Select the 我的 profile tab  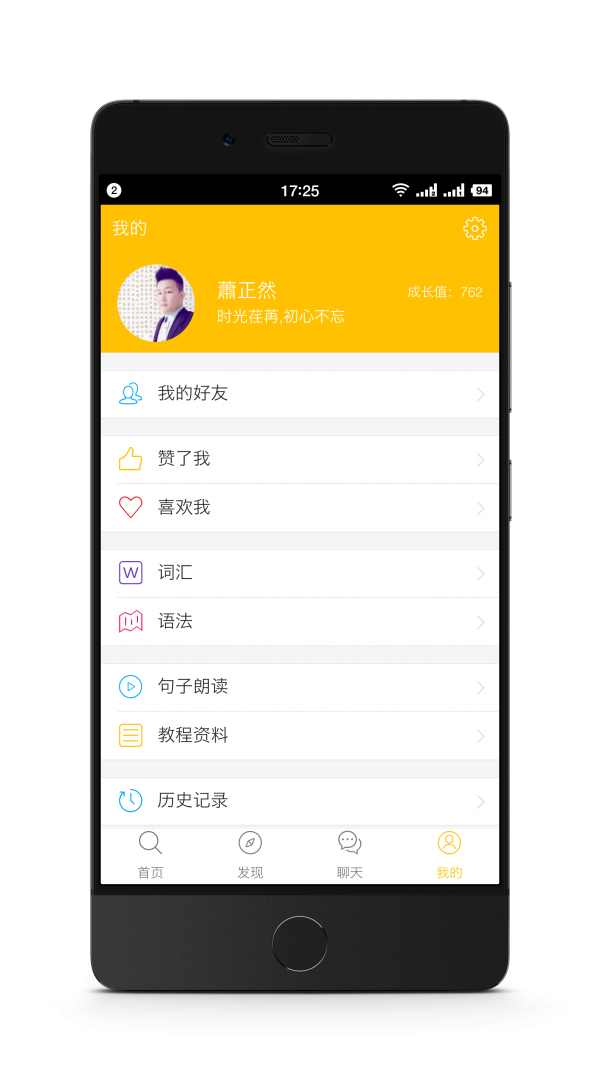[x=449, y=855]
